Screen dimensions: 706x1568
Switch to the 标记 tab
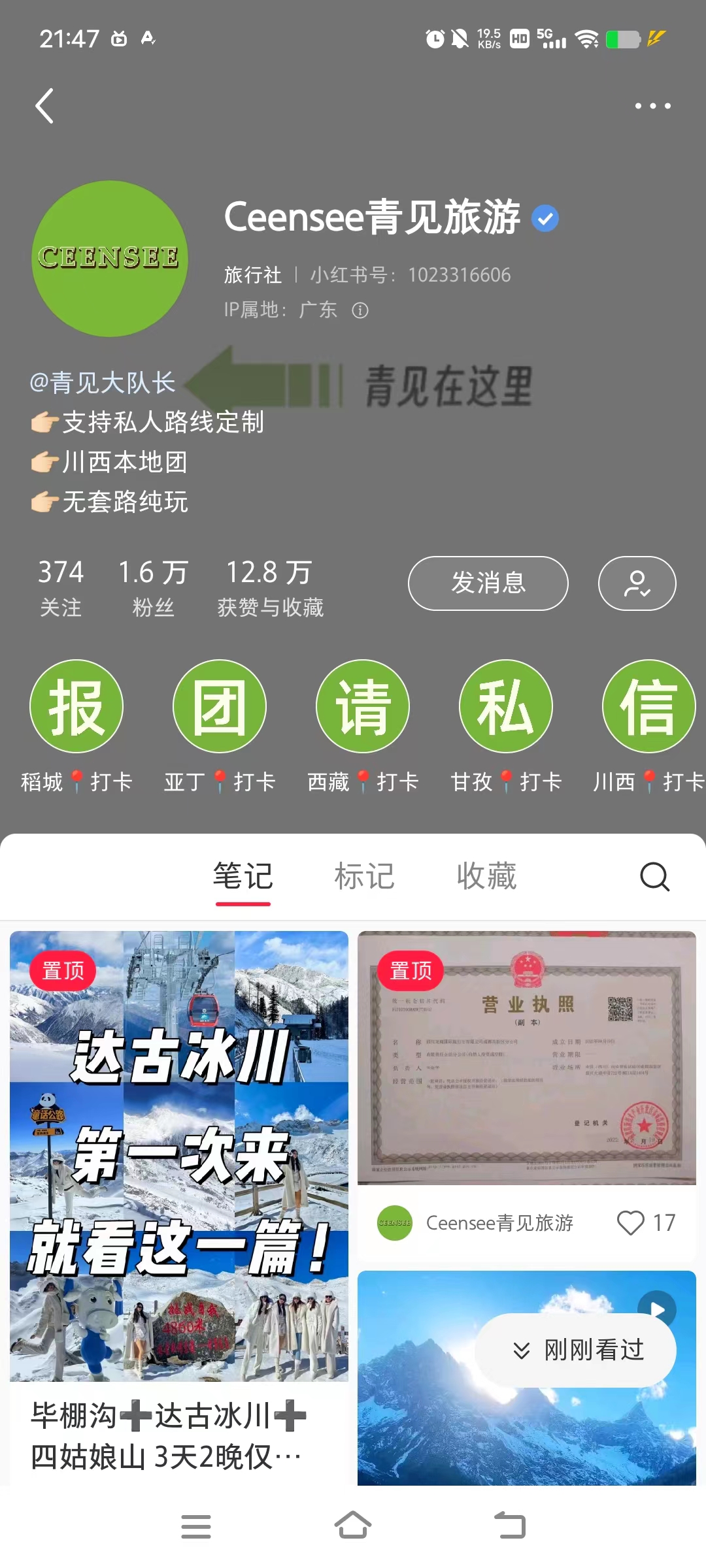(364, 877)
